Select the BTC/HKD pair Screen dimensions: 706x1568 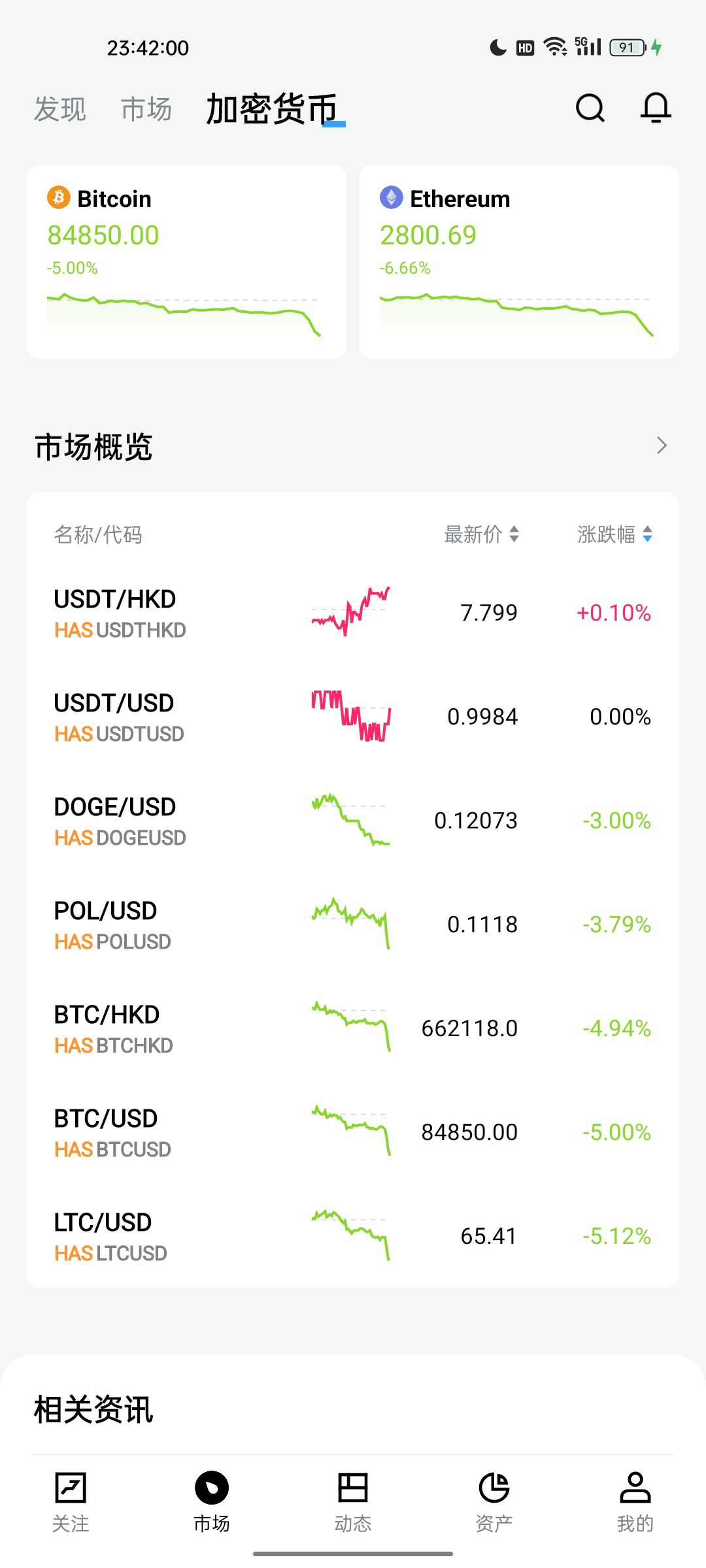pos(353,1029)
